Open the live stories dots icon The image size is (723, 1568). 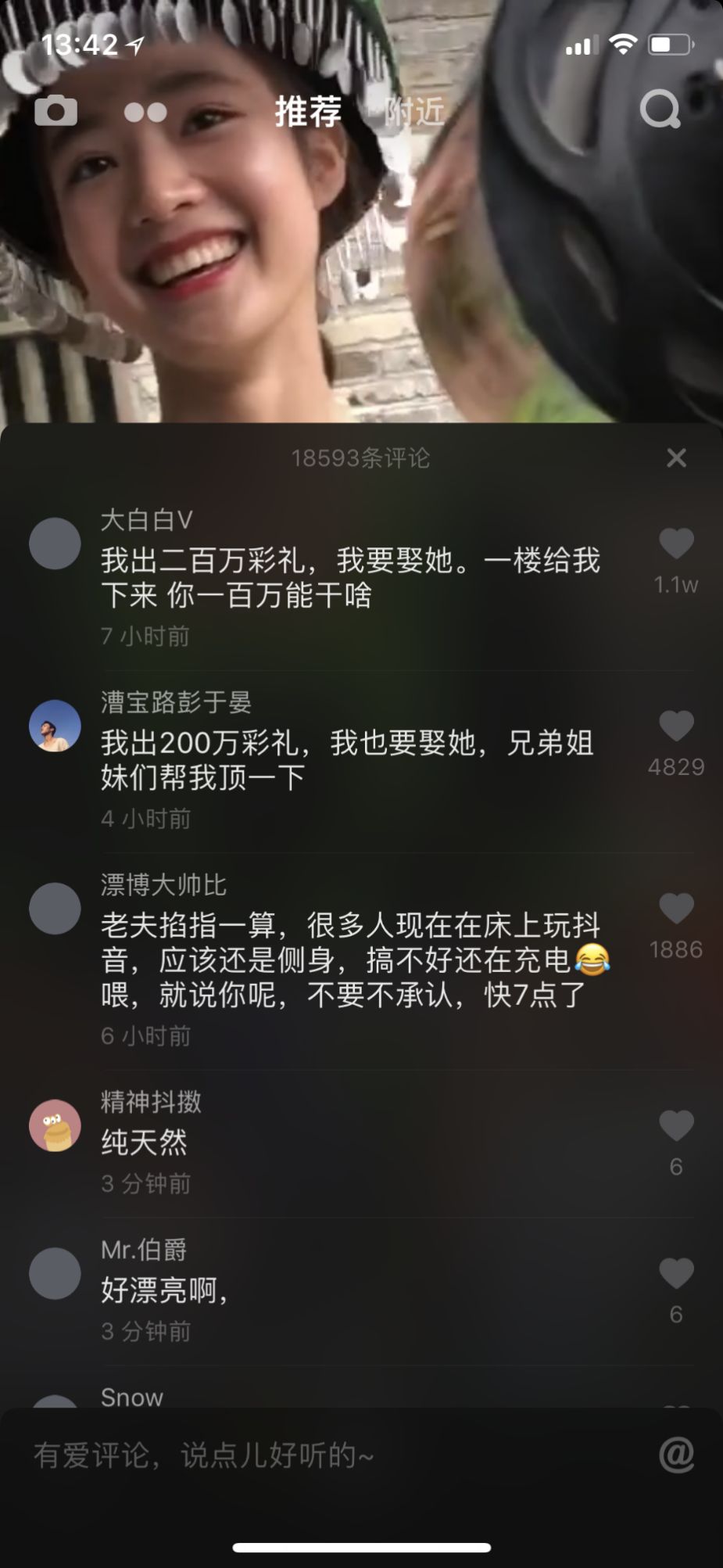pyautogui.click(x=145, y=113)
